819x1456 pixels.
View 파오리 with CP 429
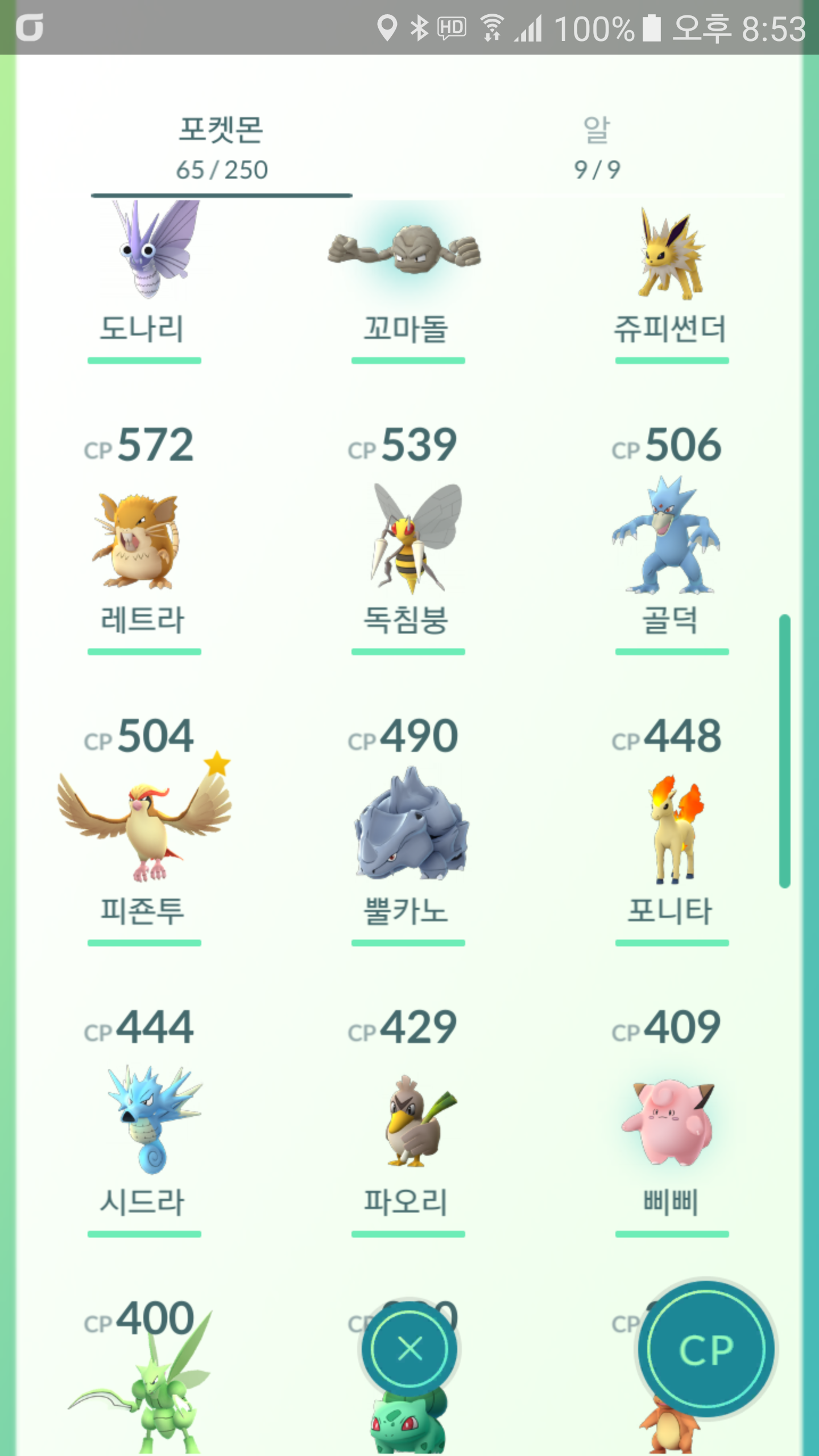tap(408, 1120)
